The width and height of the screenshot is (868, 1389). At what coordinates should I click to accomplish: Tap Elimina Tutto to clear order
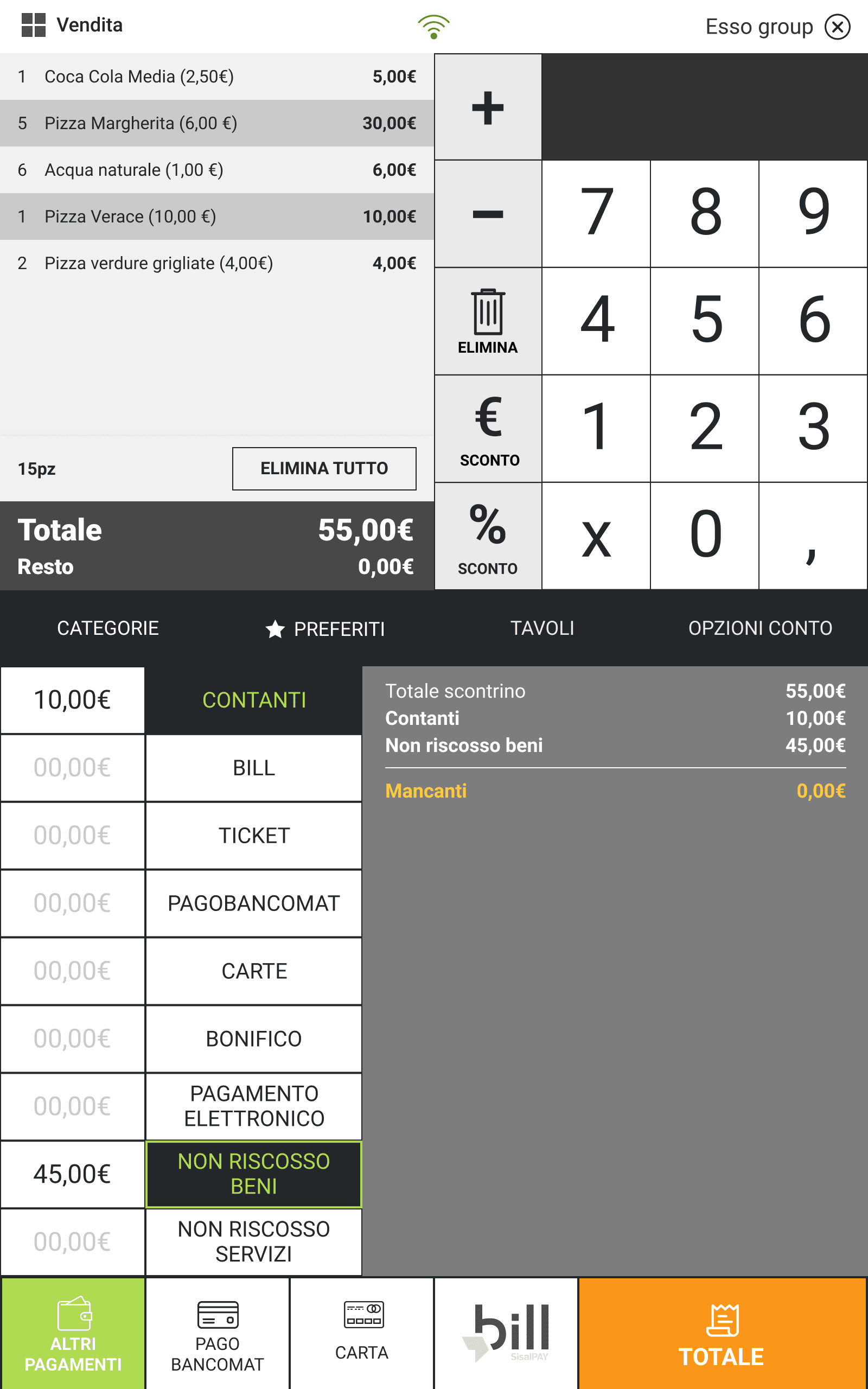pyautogui.click(x=324, y=468)
